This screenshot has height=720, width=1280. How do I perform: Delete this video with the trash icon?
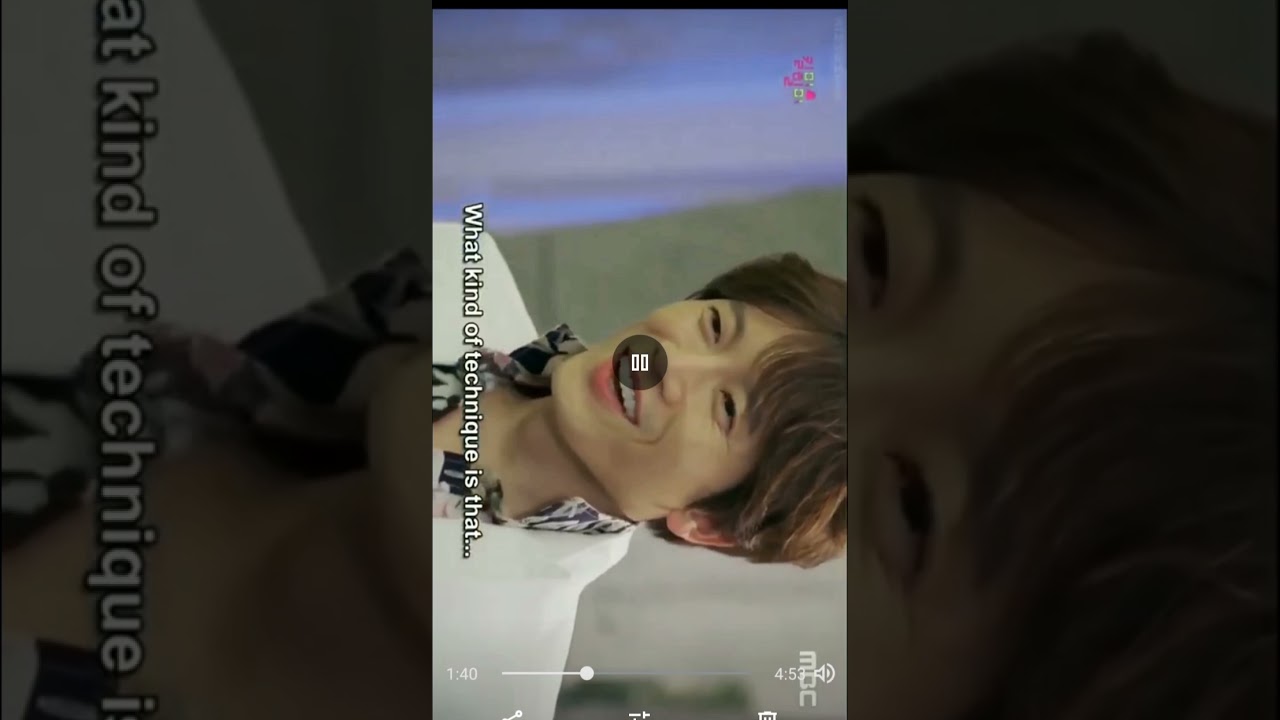pyautogui.click(x=767, y=715)
